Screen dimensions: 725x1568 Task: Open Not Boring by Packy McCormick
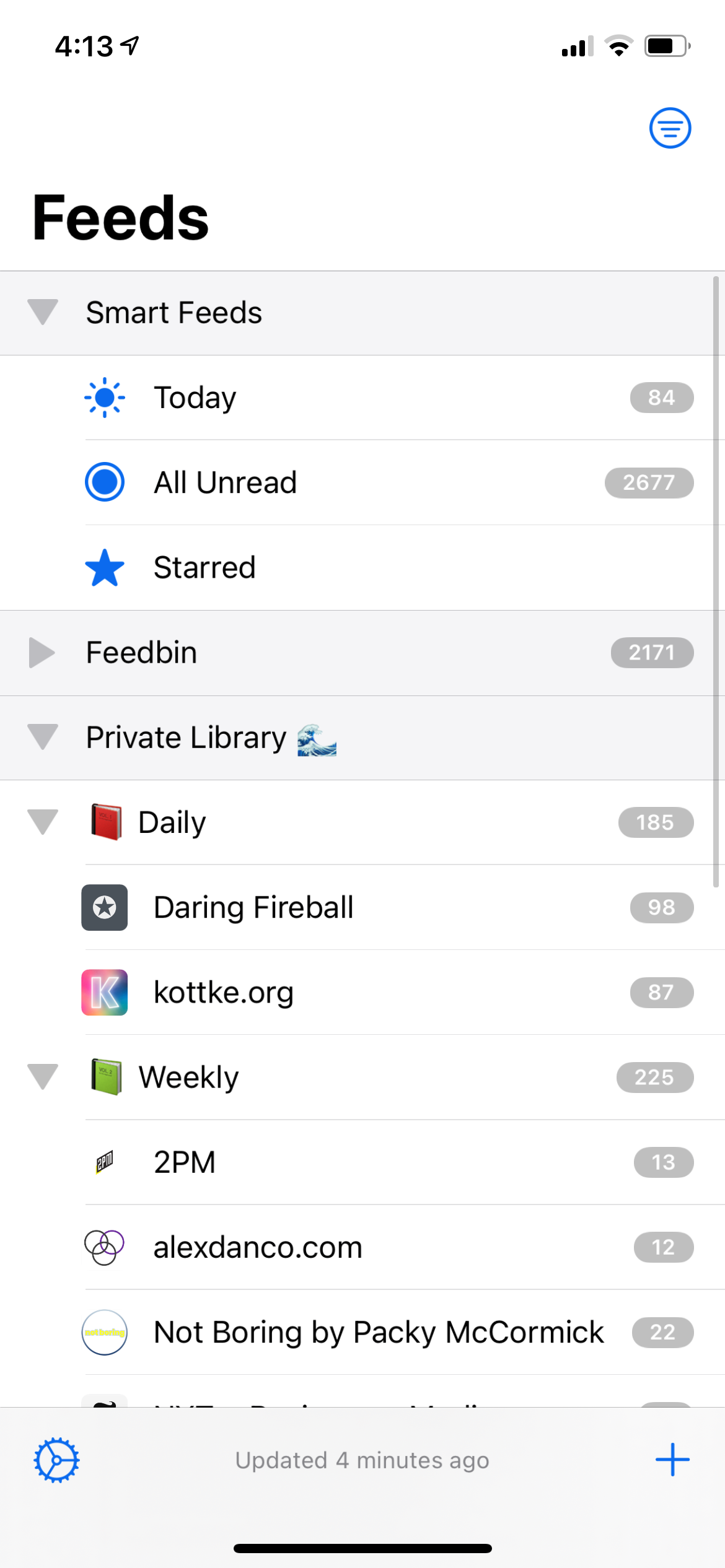pos(378,1332)
